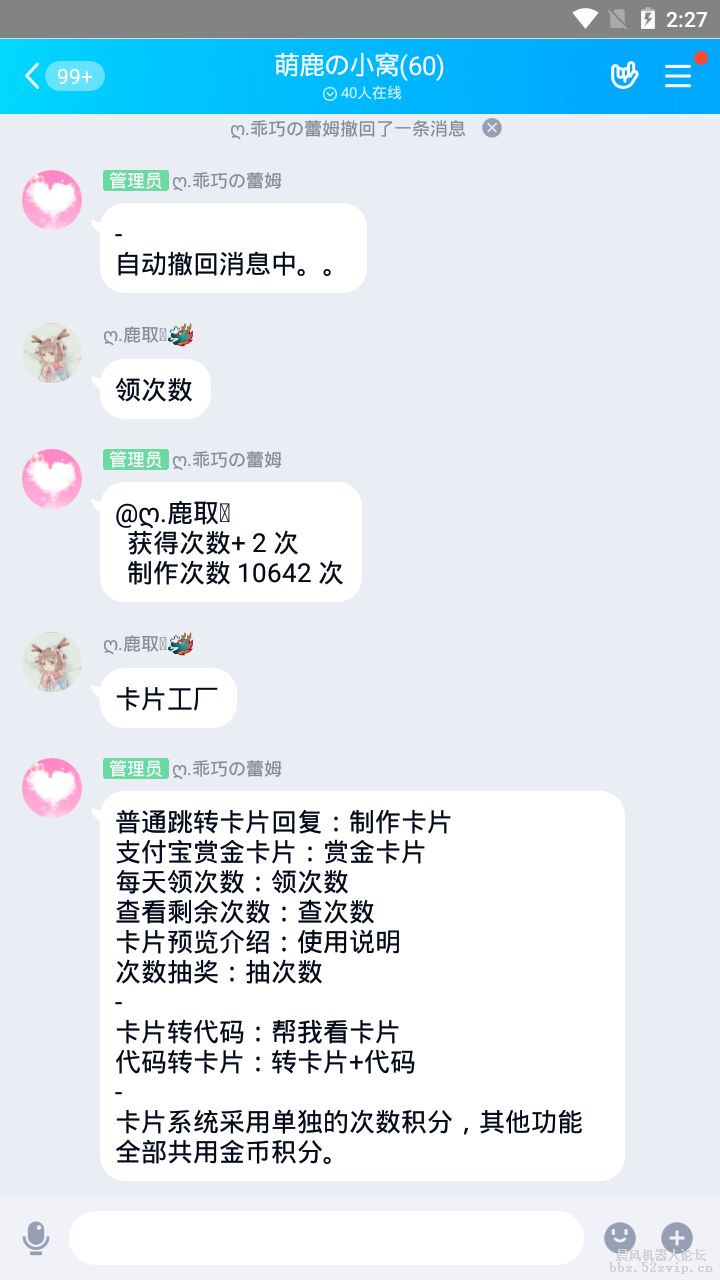The width and height of the screenshot is (720, 1280).
Task: Tap the 领次数 message bubble
Action: 154,389
